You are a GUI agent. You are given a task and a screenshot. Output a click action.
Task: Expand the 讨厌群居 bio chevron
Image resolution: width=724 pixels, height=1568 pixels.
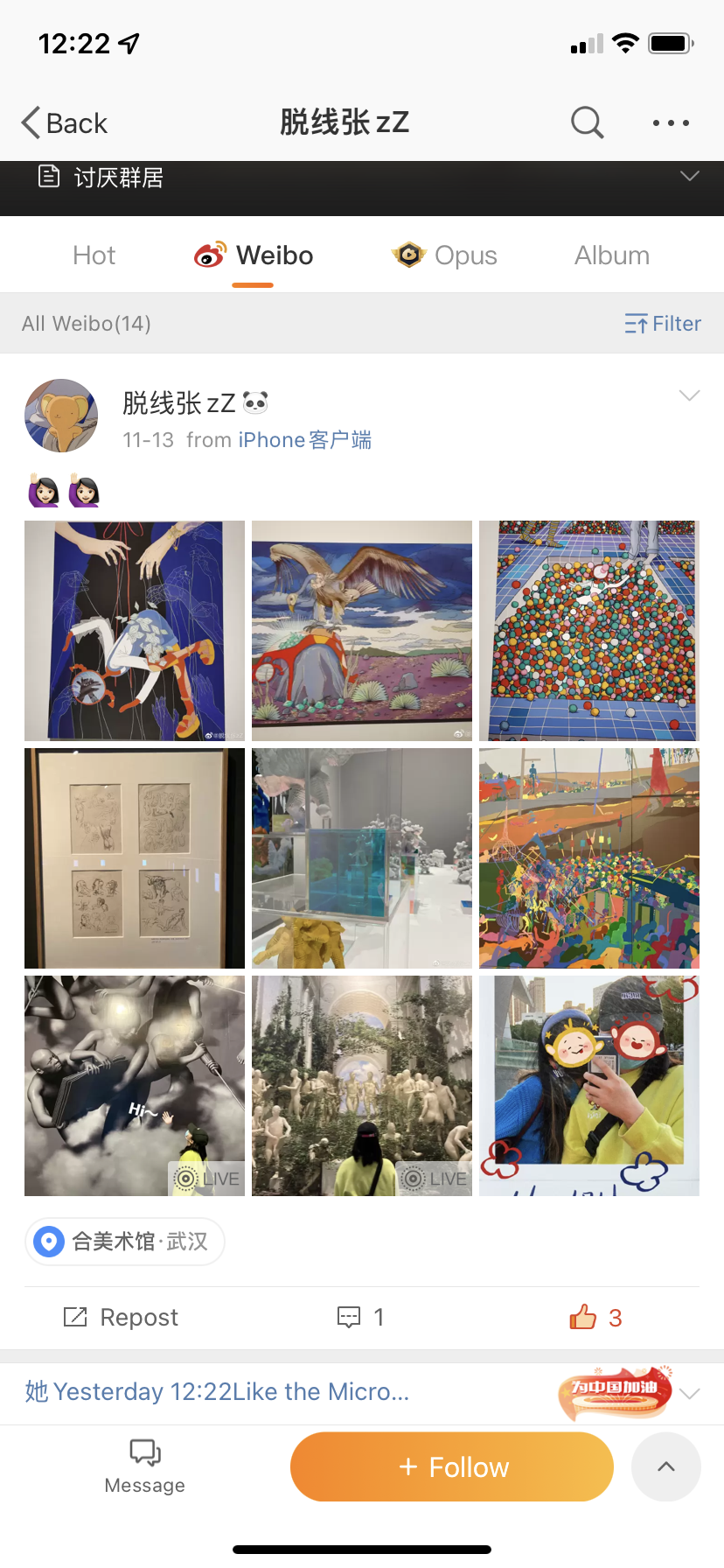point(690,176)
